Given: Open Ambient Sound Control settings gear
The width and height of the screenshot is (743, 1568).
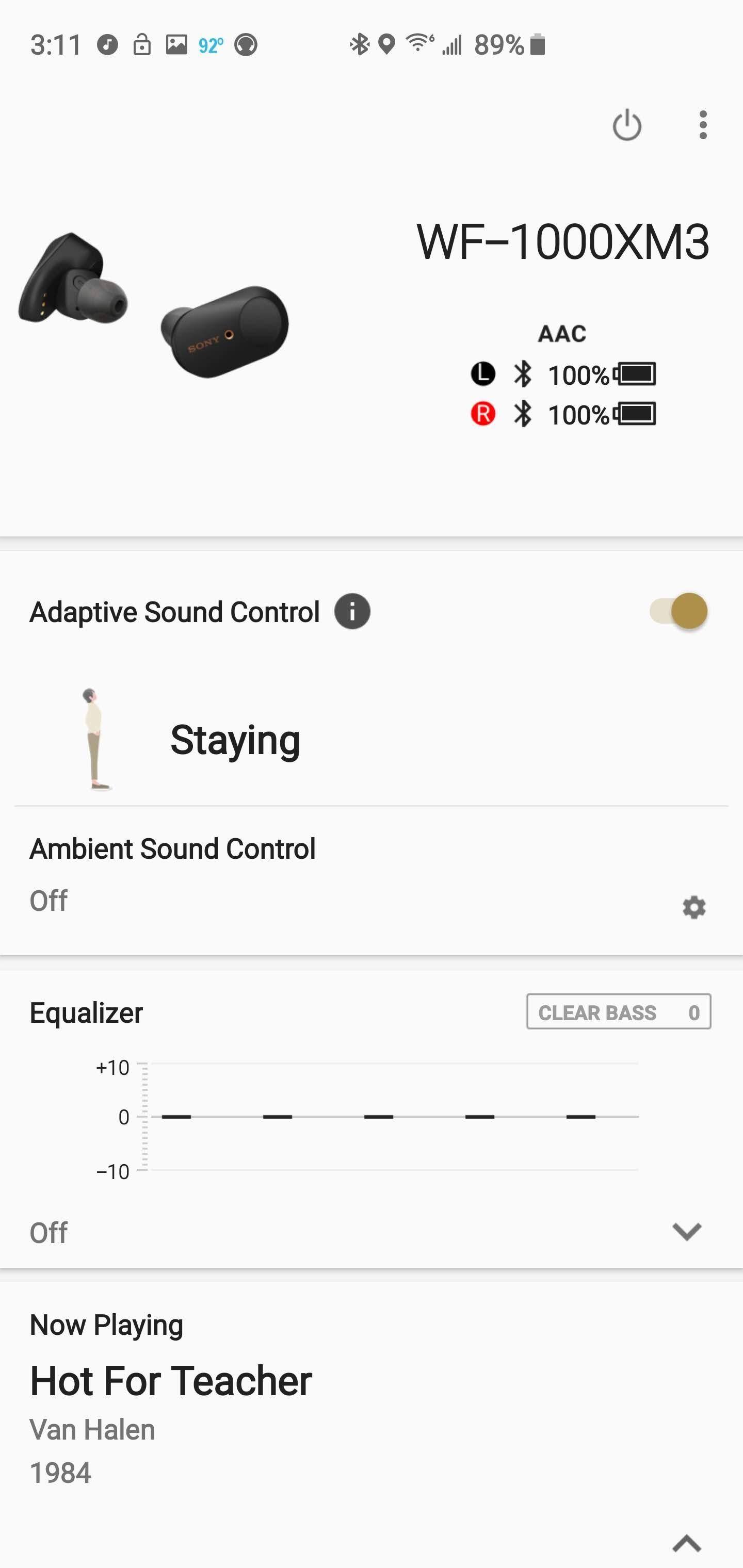Looking at the screenshot, I should pos(693,908).
